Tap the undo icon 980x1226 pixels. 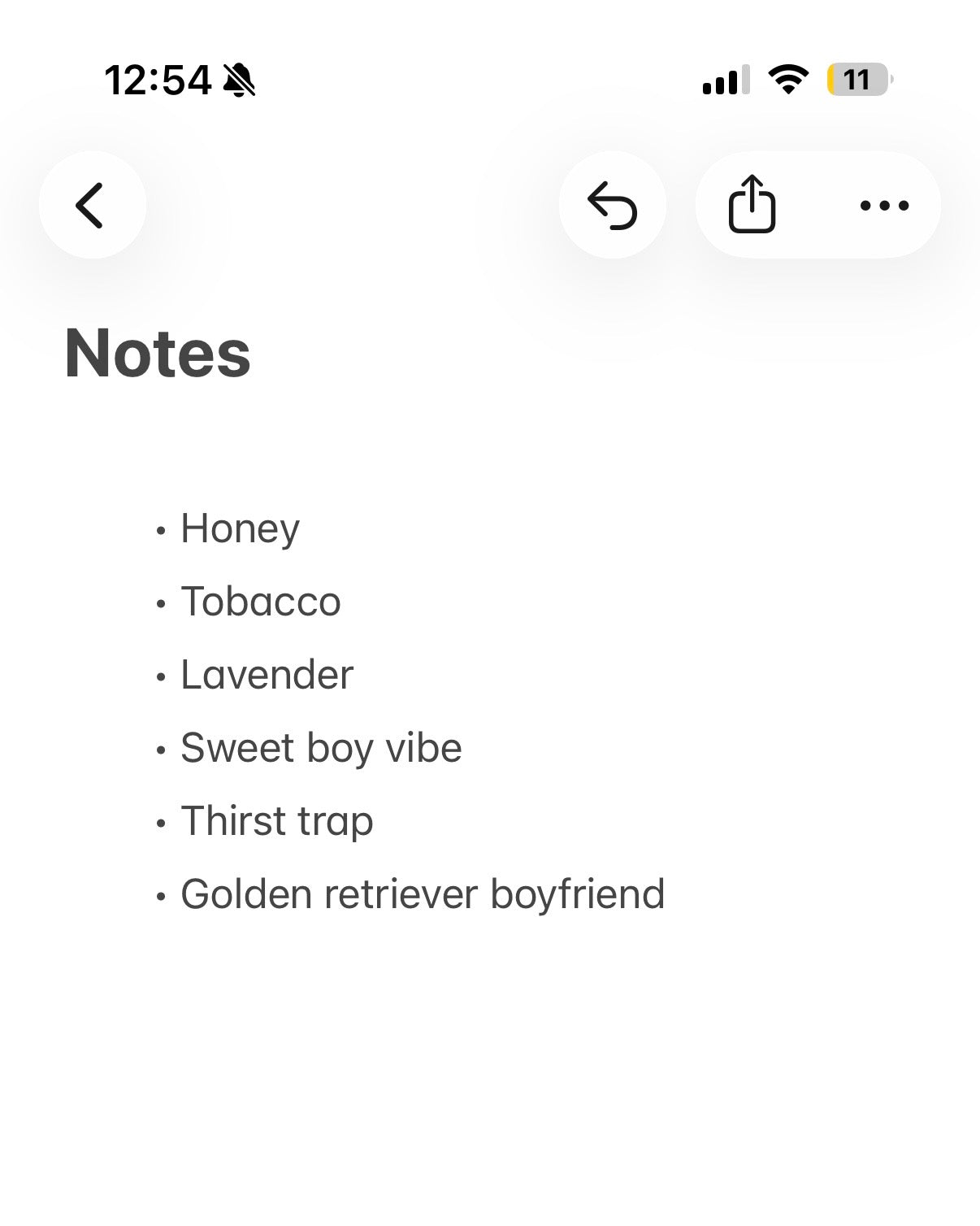[x=612, y=205]
